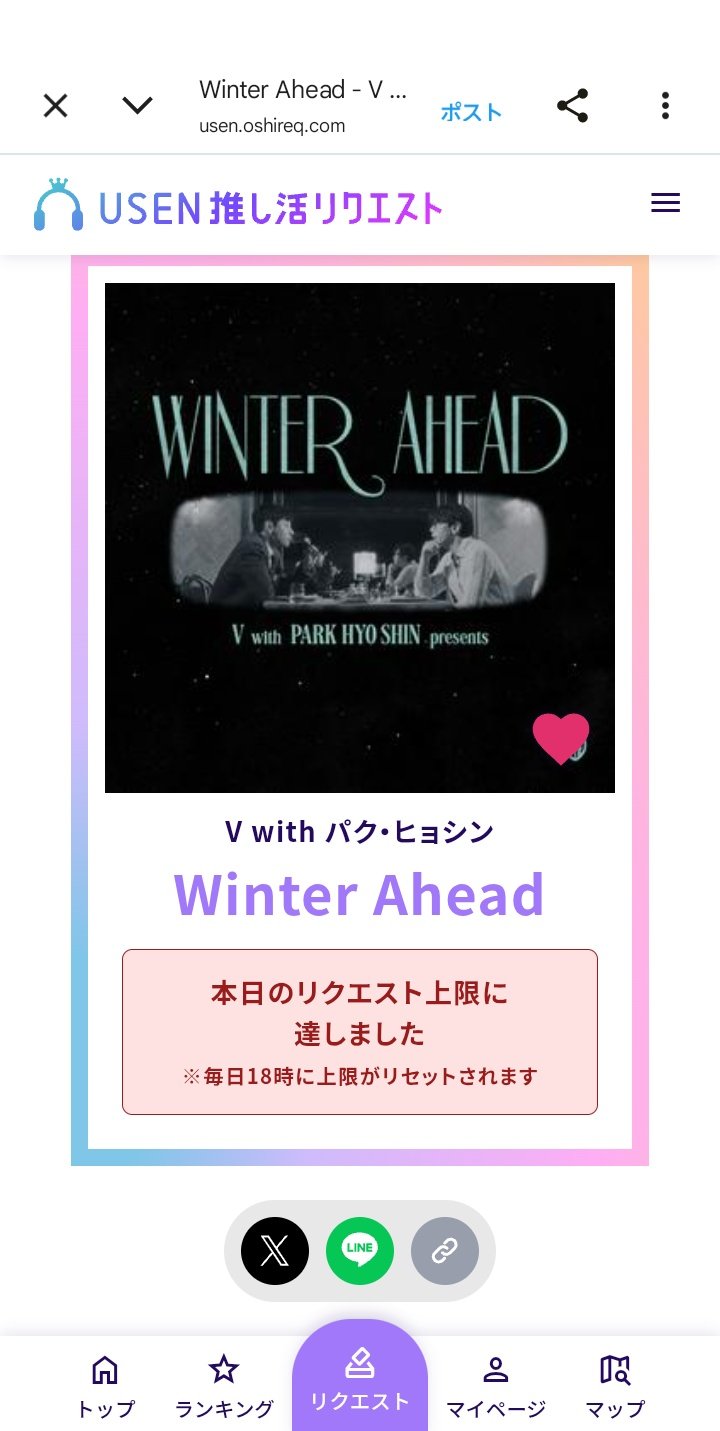720x1431 pixels.
Task: Open the マイページ tab
Action: pos(496,1386)
